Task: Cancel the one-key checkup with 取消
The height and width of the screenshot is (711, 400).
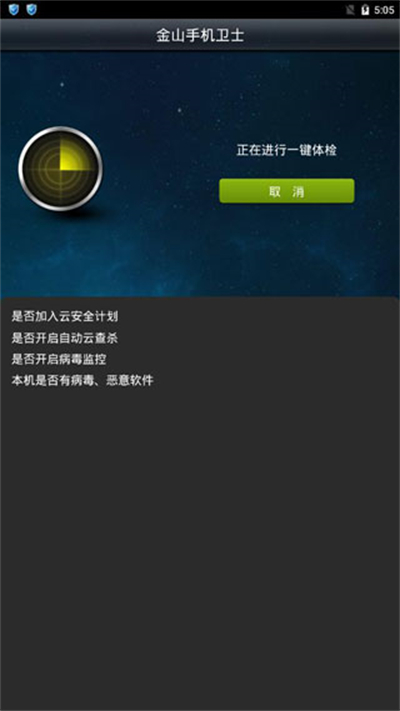Action: tap(287, 191)
